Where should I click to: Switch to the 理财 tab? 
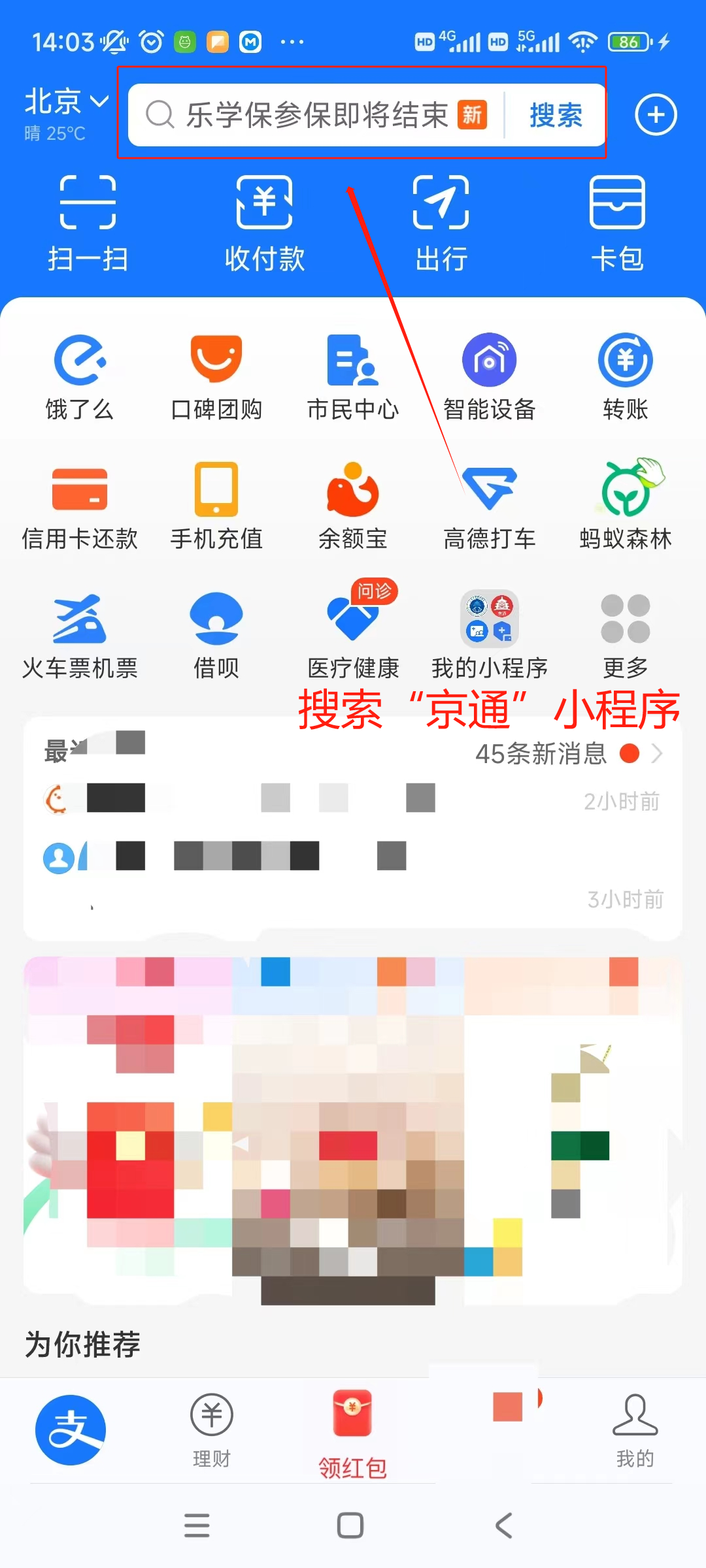point(211,1429)
